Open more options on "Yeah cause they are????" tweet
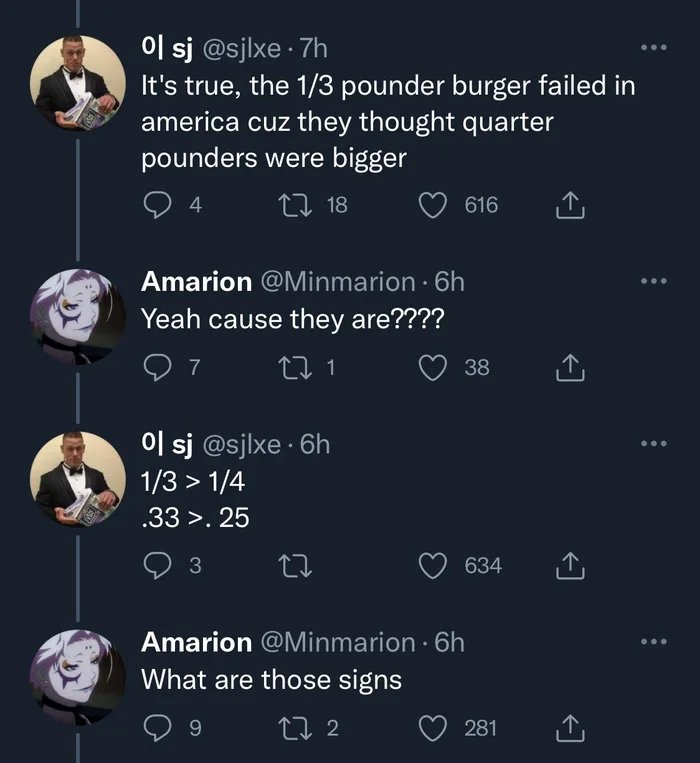 coord(653,283)
